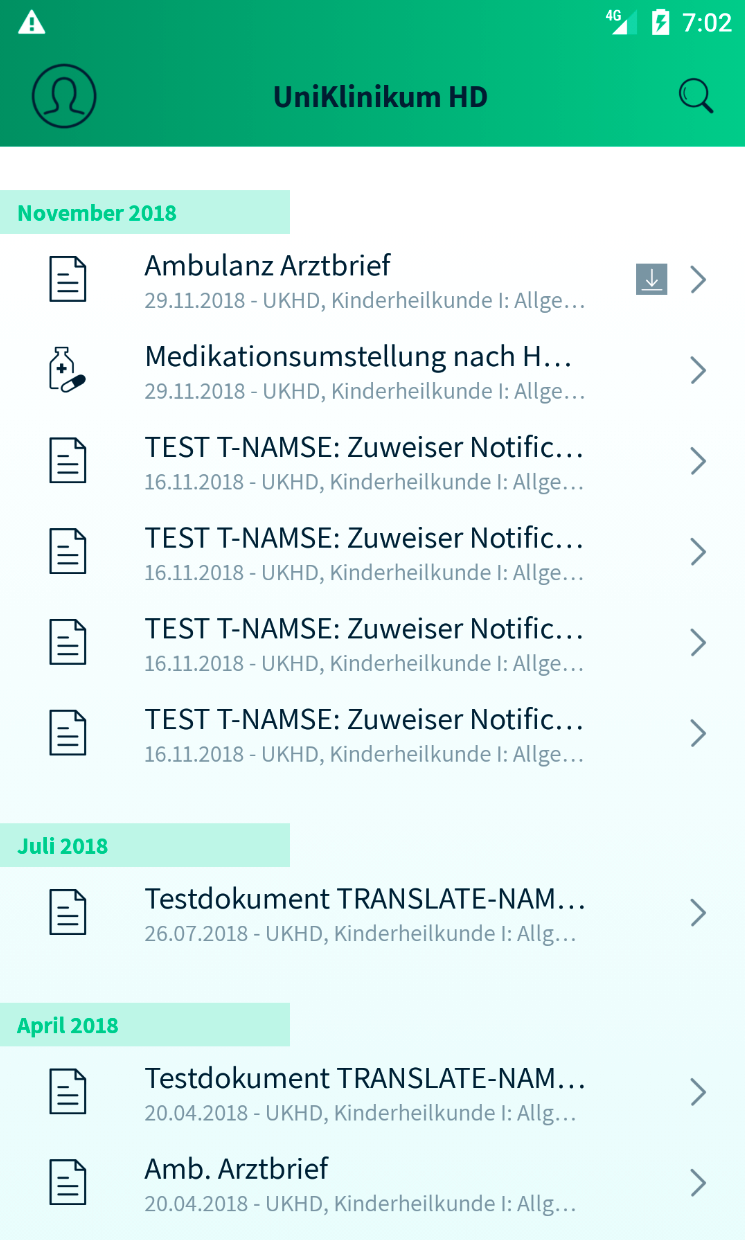The width and height of the screenshot is (745, 1240).
Task: Tap download icon on Ambulanz Arztbrief
Action: tap(652, 280)
